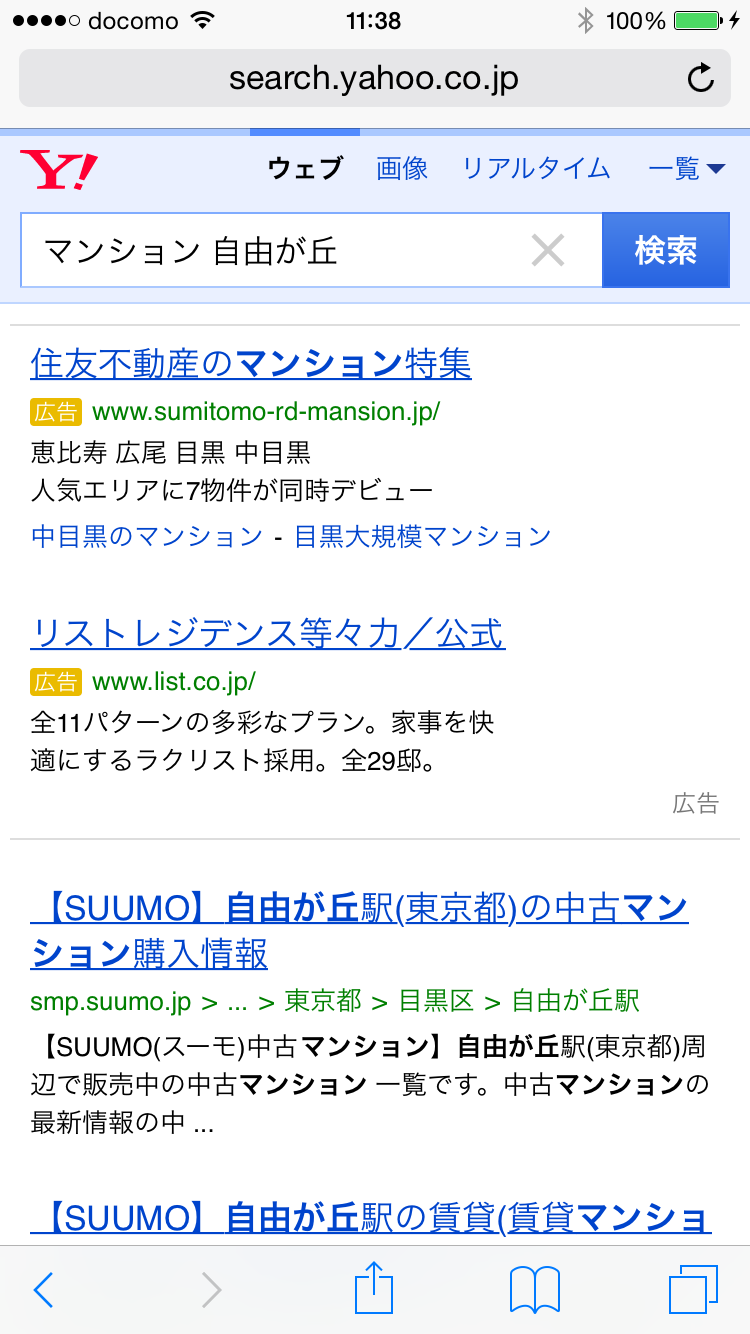This screenshot has width=750, height=1334.
Task: Open the 中目黒のマンション sublink
Action: coord(147,536)
